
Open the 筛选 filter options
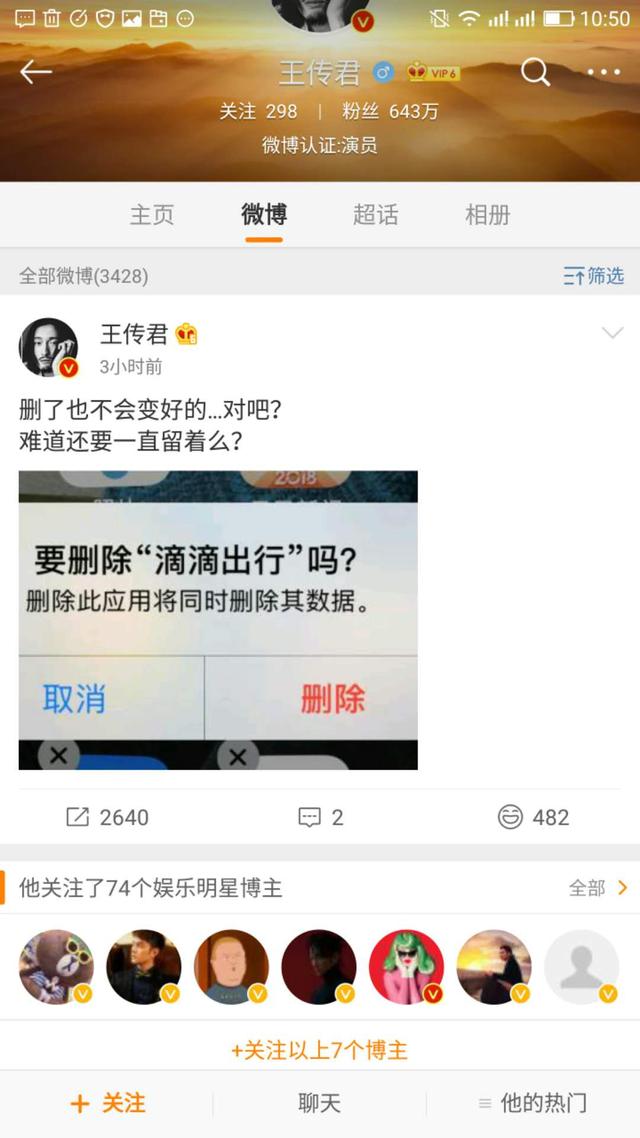click(x=593, y=276)
